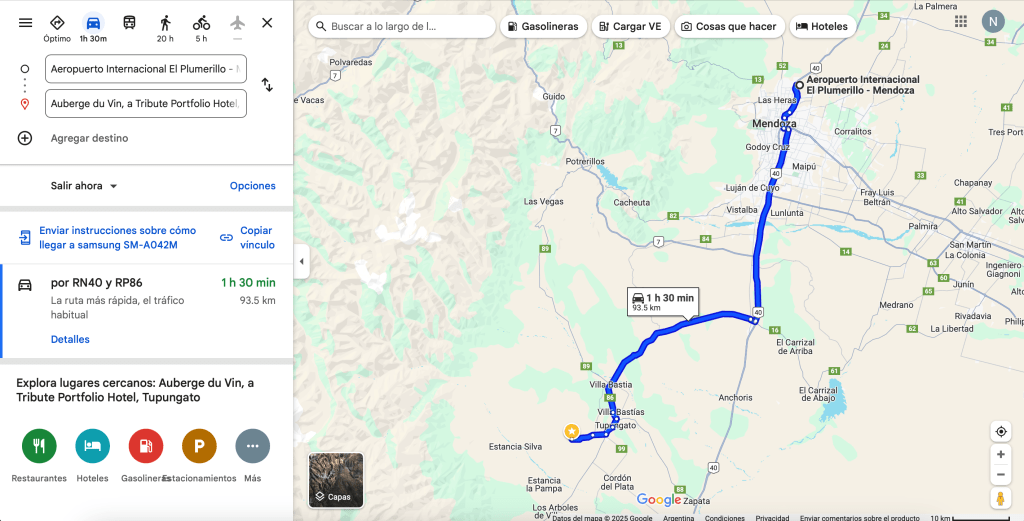Edit the Aeropuerto Internacional El Plumerillo origin field
1024x521 pixels.
pos(145,69)
